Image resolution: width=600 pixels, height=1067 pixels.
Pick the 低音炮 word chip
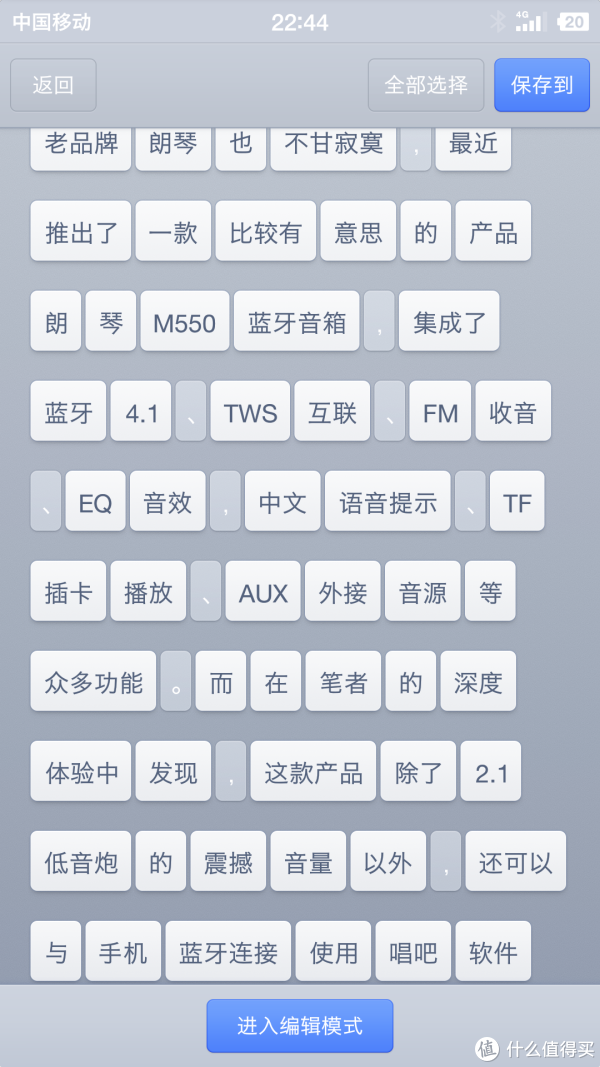click(x=81, y=862)
